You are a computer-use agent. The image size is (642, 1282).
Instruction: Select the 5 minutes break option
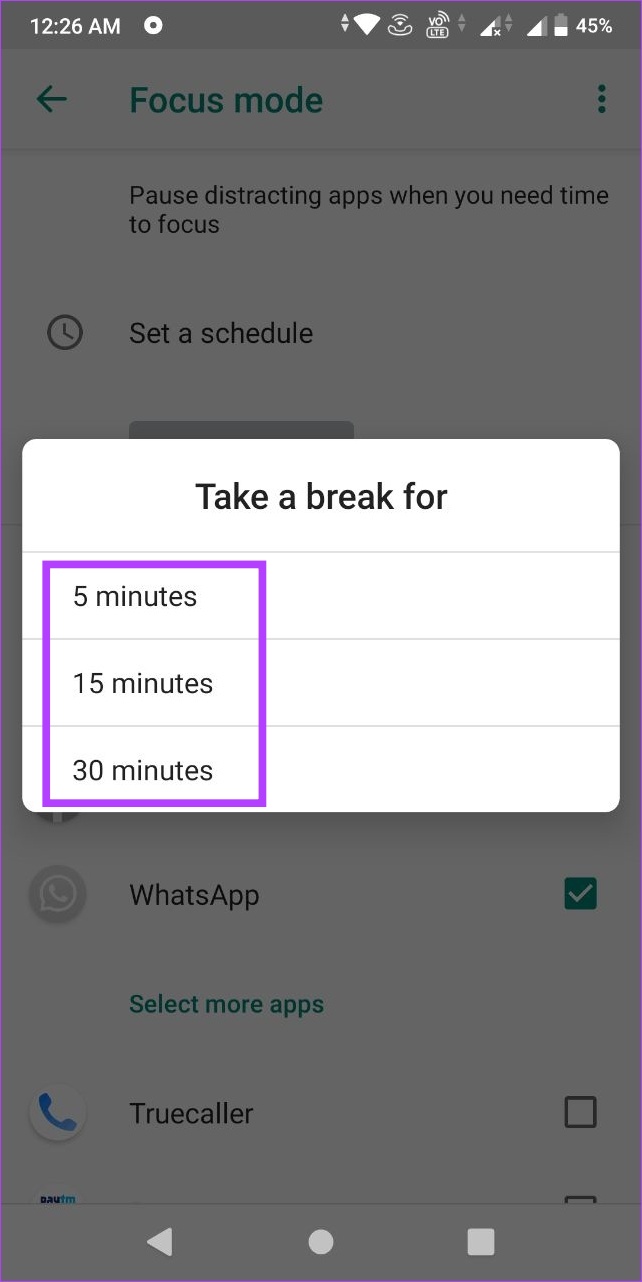320,596
